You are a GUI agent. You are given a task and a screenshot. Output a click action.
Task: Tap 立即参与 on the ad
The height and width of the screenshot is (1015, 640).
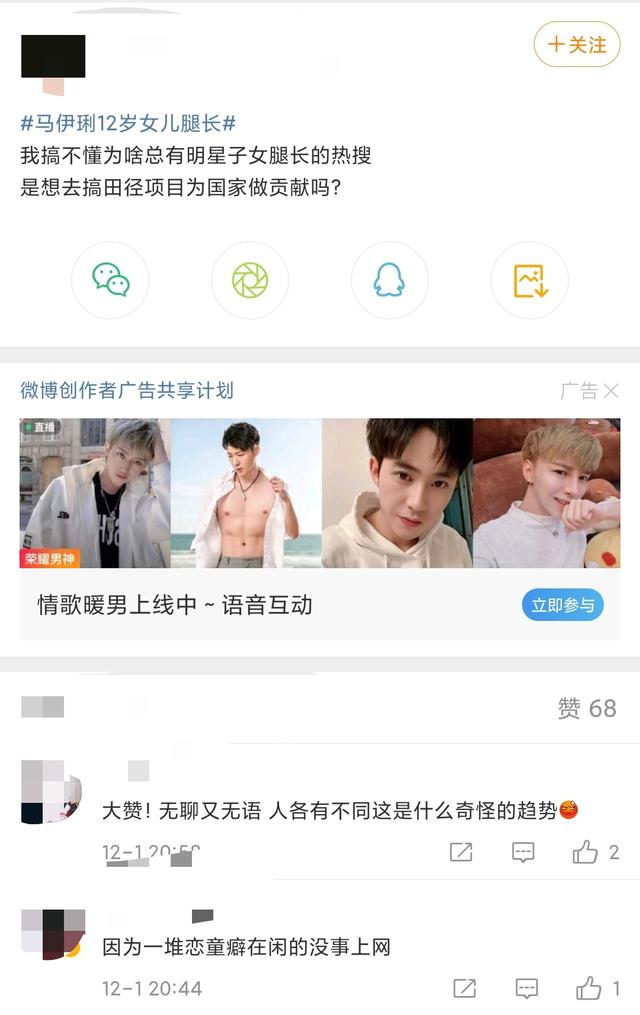click(562, 604)
